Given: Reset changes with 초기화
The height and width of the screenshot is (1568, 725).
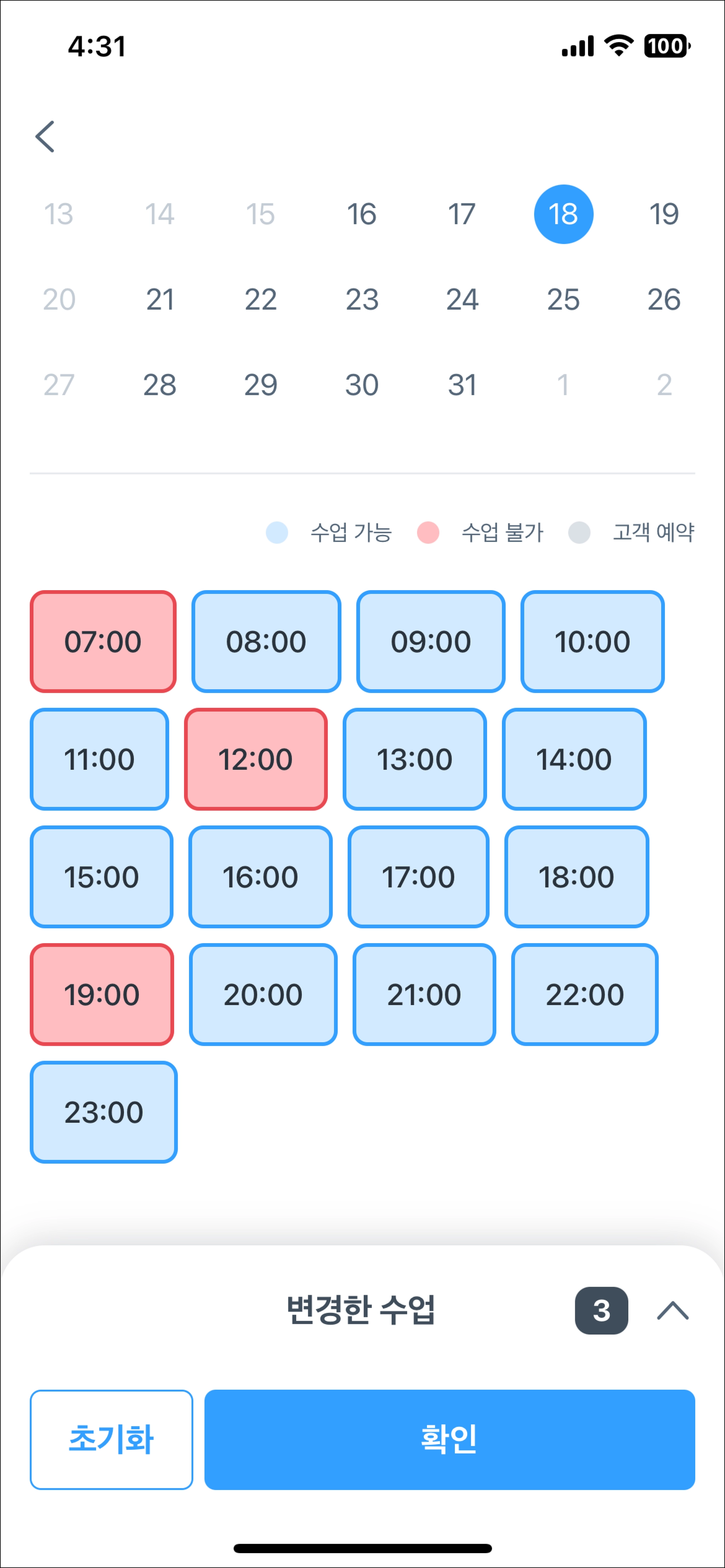Looking at the screenshot, I should click(112, 1440).
